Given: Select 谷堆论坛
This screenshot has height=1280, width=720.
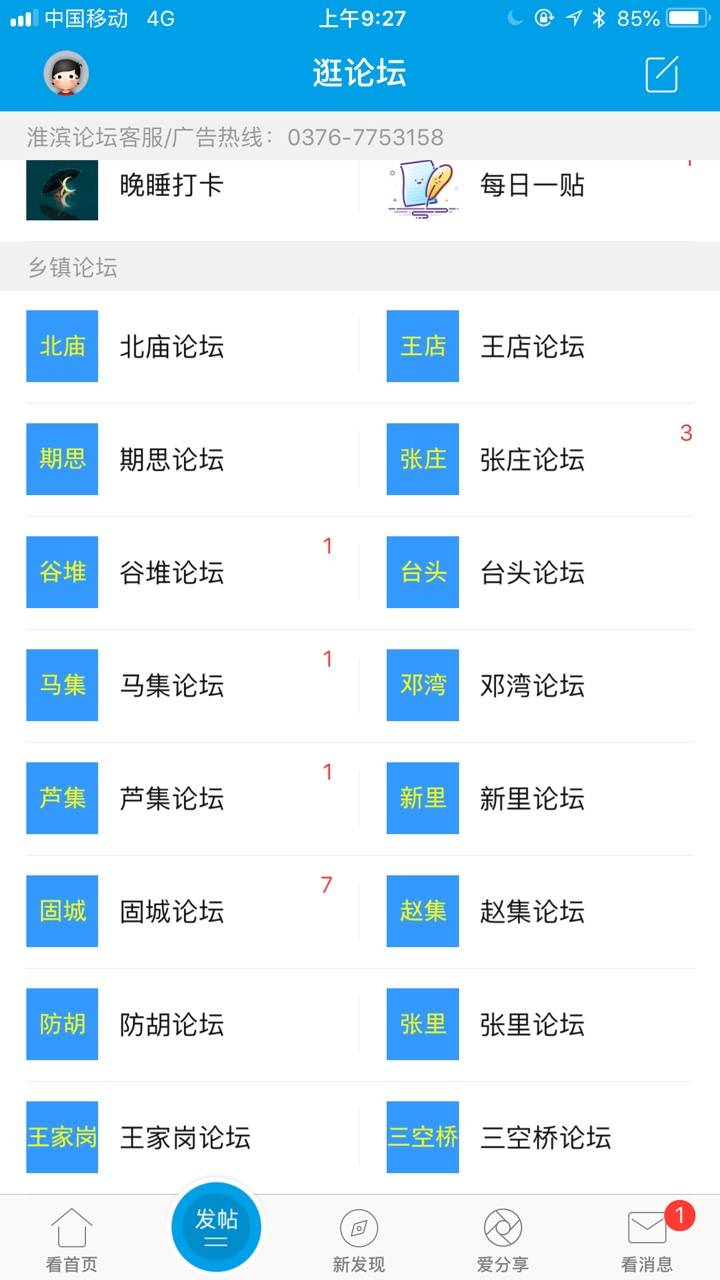Looking at the screenshot, I should coord(180,573).
